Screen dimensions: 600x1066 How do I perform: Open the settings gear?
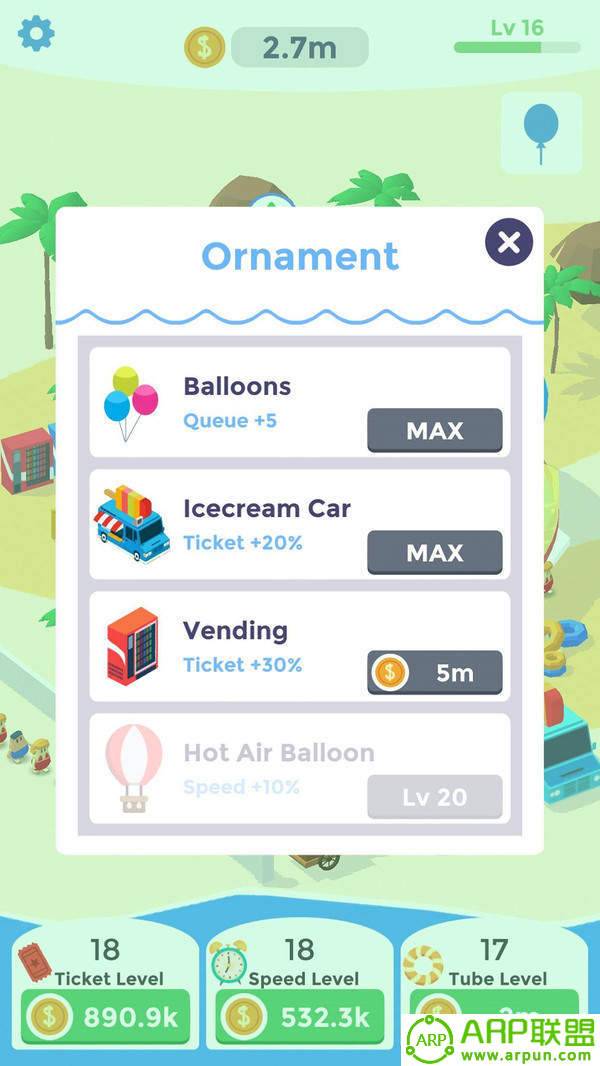[37, 34]
